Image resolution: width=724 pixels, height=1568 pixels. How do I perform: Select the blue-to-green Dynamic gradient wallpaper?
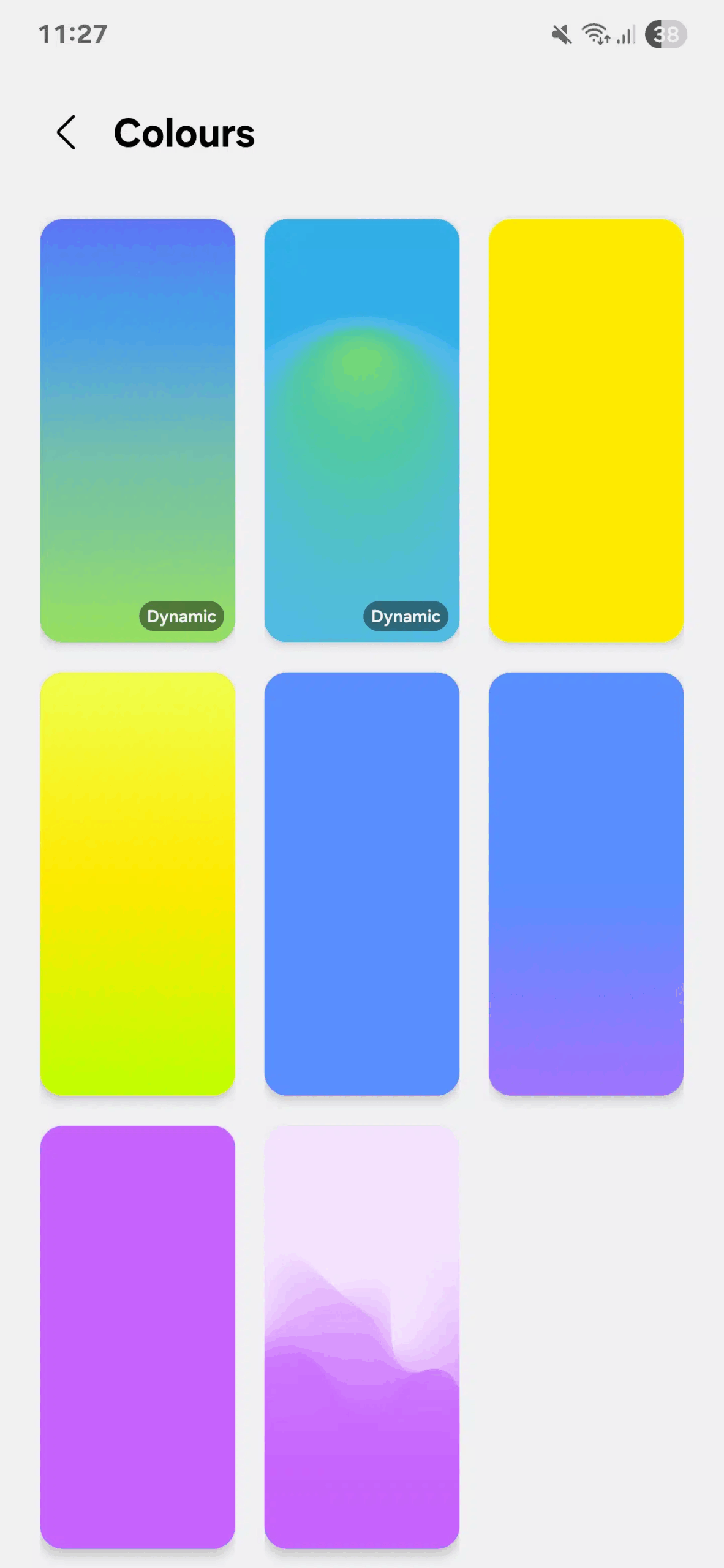point(138,431)
